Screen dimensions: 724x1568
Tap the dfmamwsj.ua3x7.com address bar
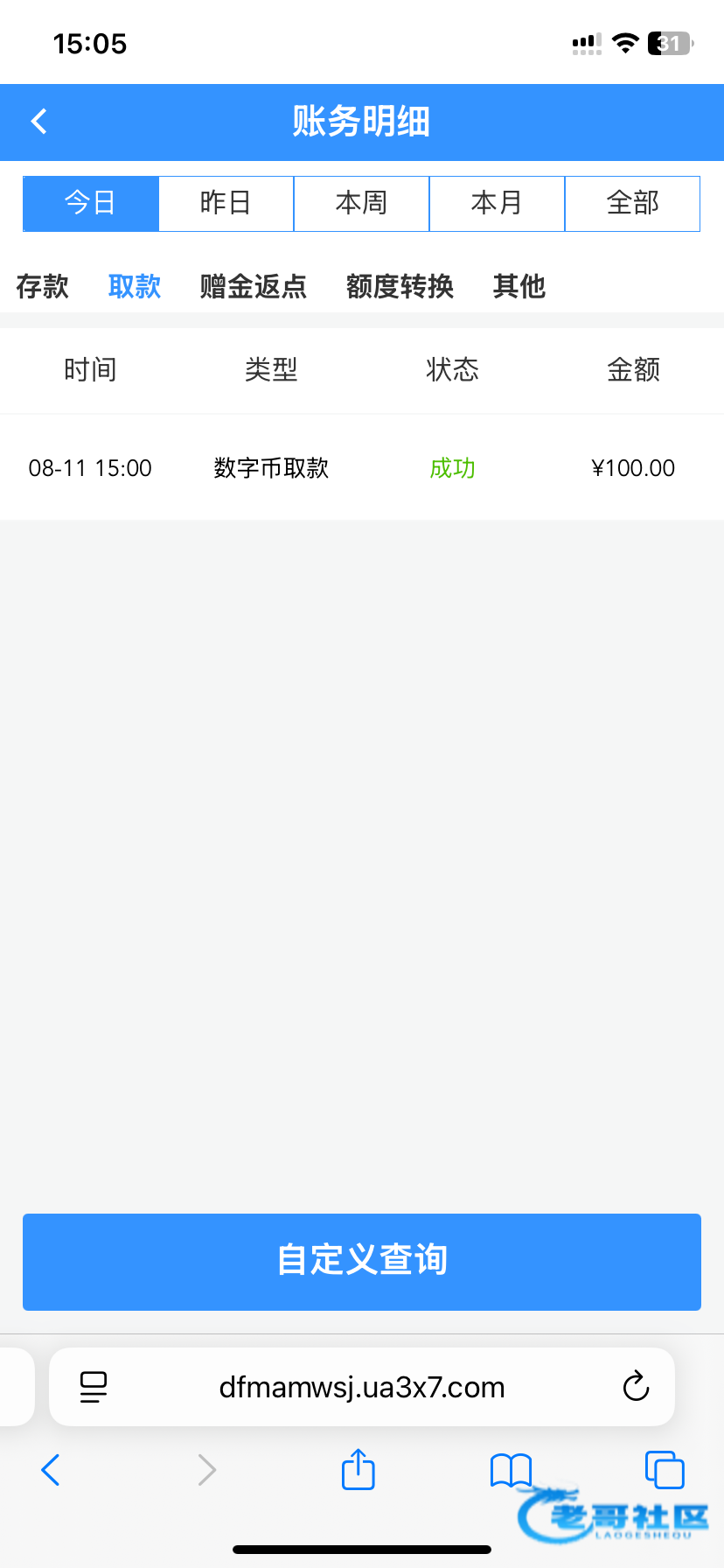[x=362, y=1387]
